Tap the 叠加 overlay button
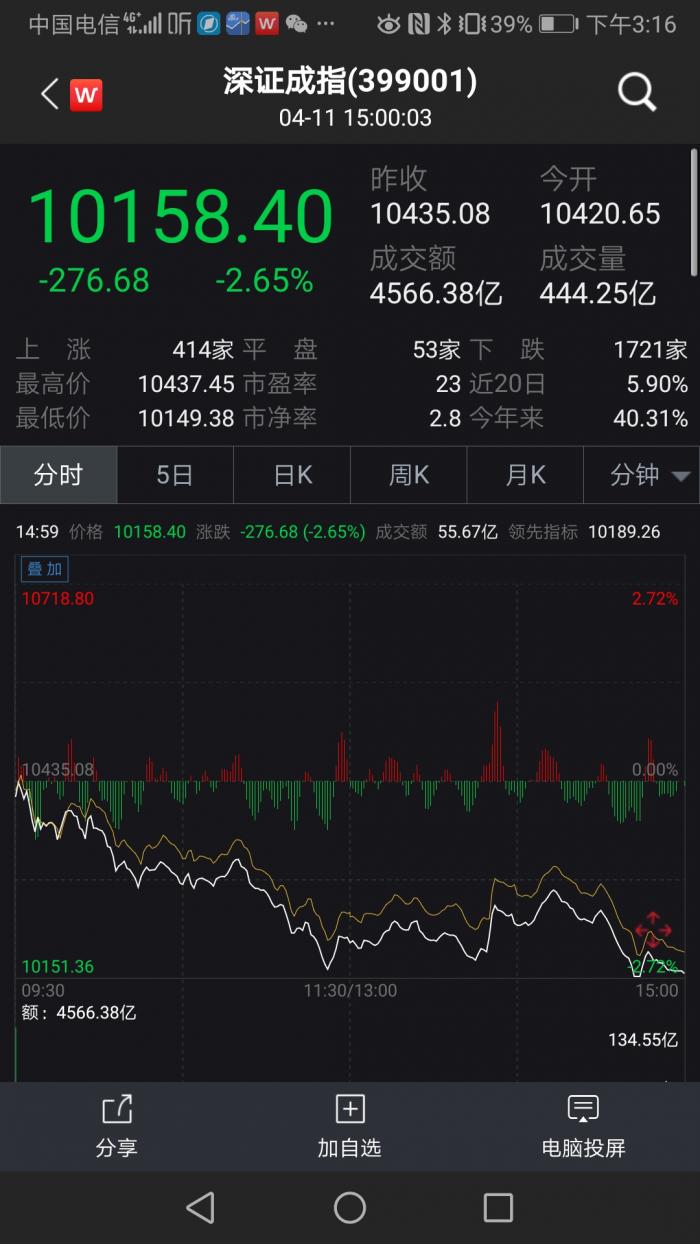 (45, 569)
